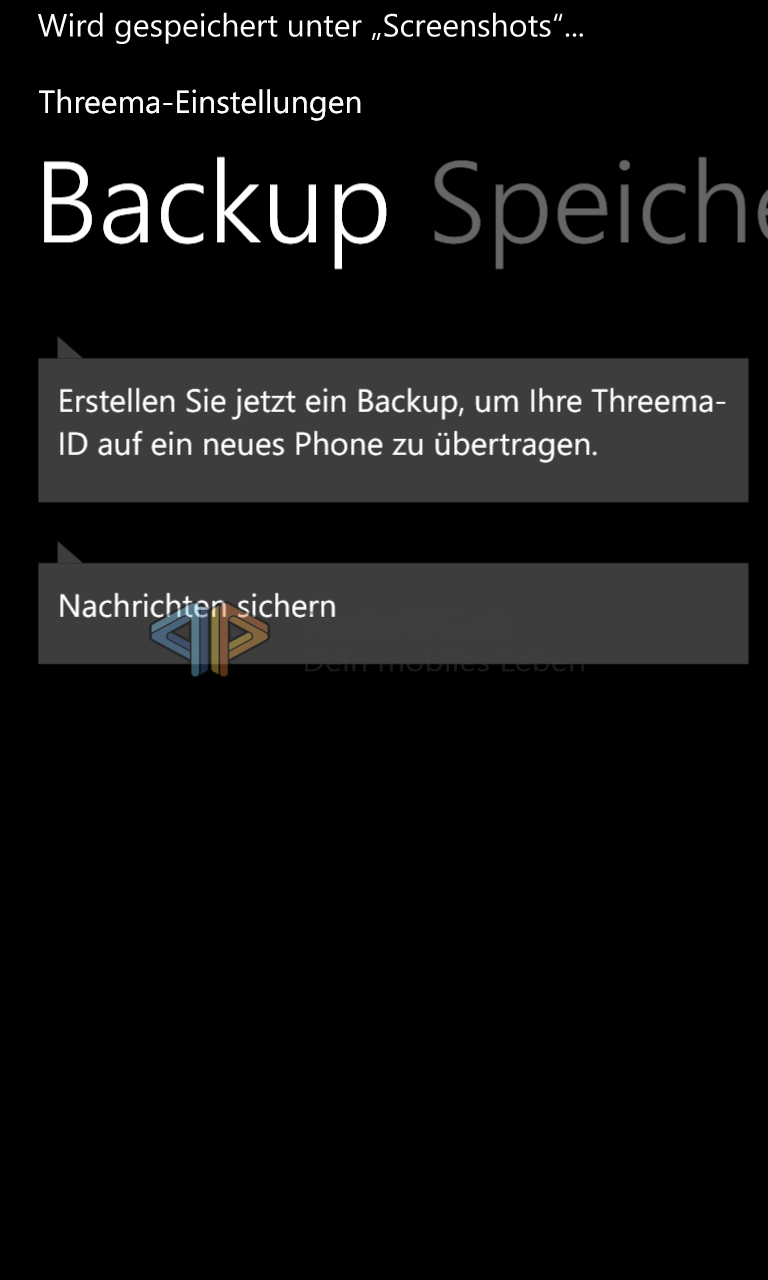Switch to the Speicher pivot tab
Screen dimensions: 768x1280
pos(600,205)
